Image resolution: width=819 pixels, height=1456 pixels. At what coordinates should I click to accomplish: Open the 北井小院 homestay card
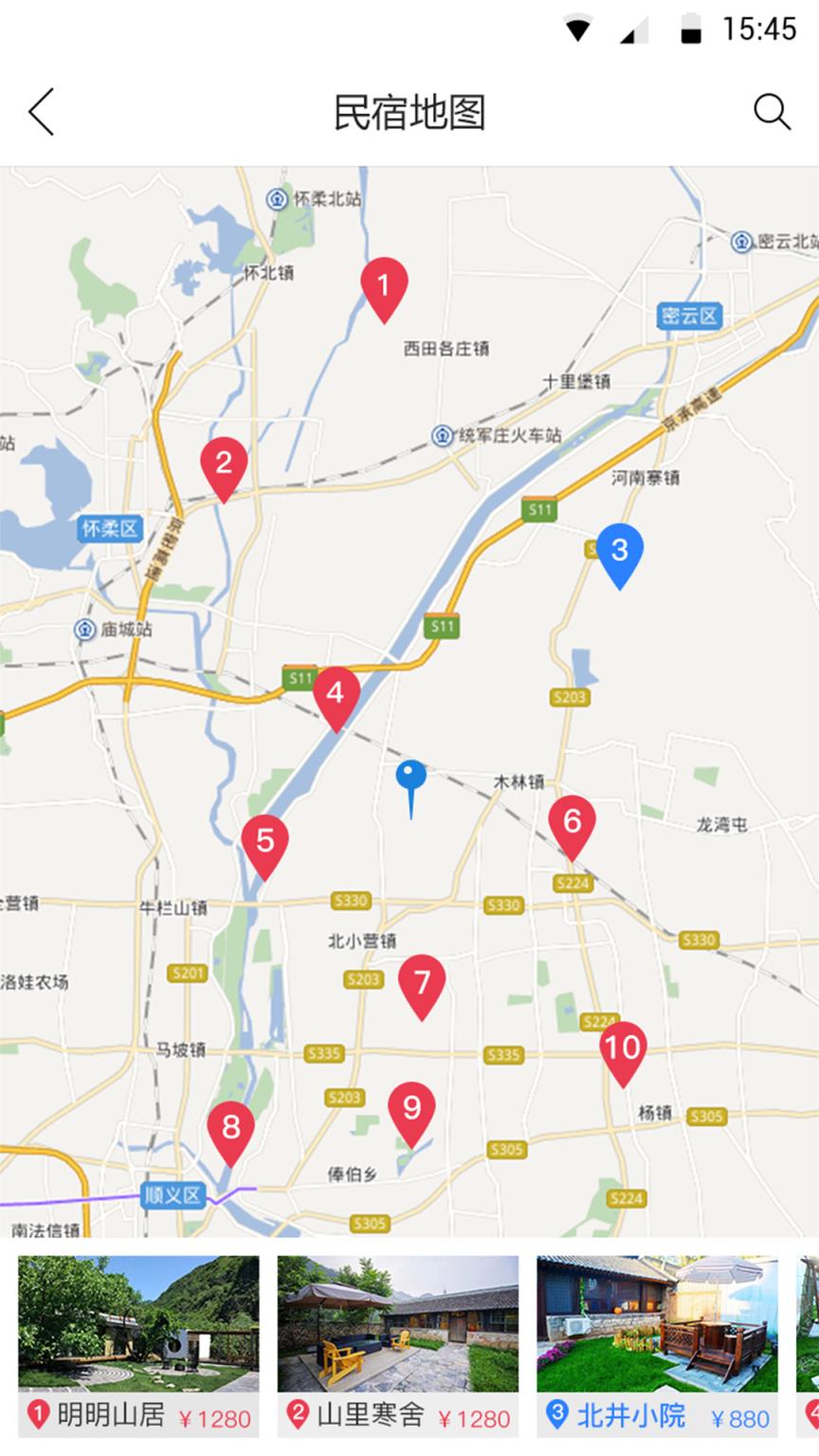point(657,1346)
